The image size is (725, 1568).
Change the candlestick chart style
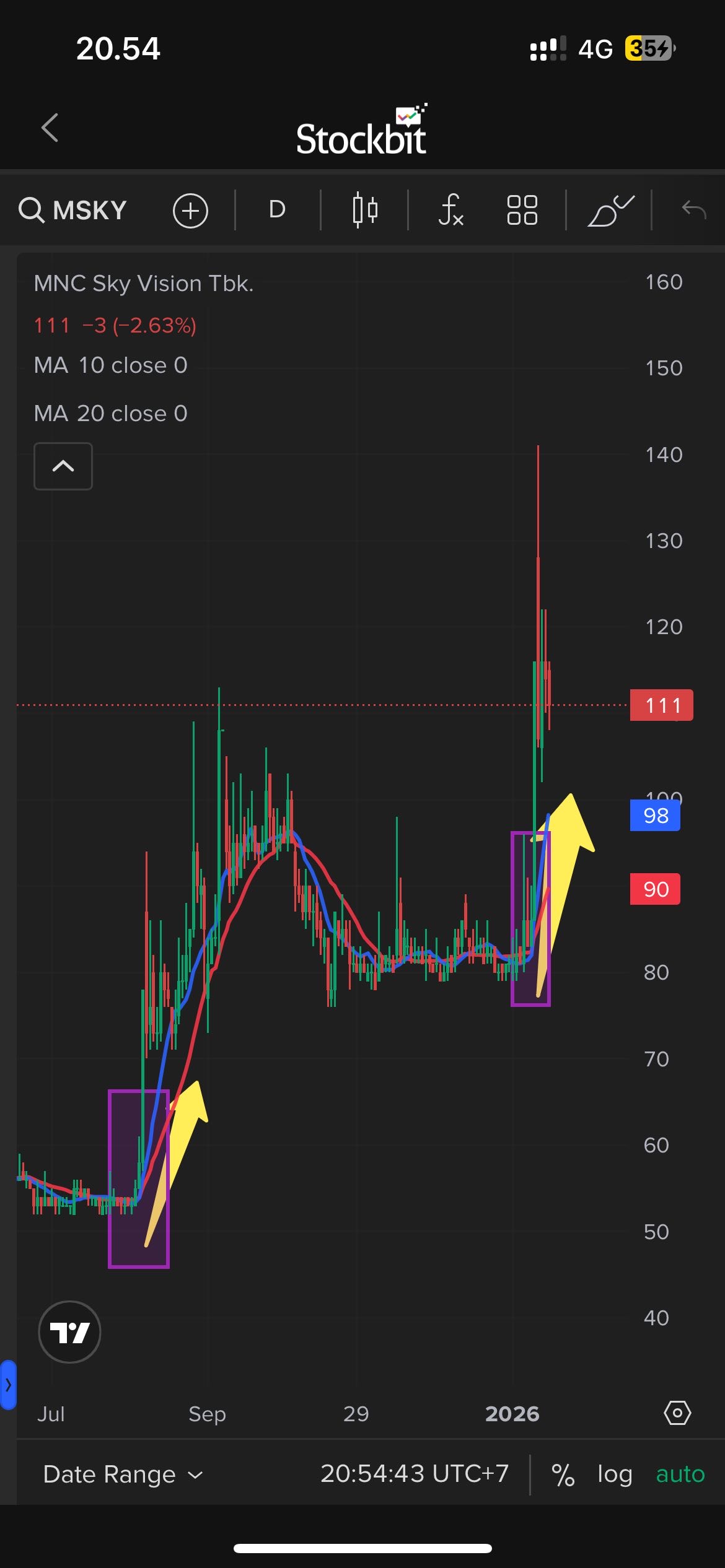[x=364, y=210]
